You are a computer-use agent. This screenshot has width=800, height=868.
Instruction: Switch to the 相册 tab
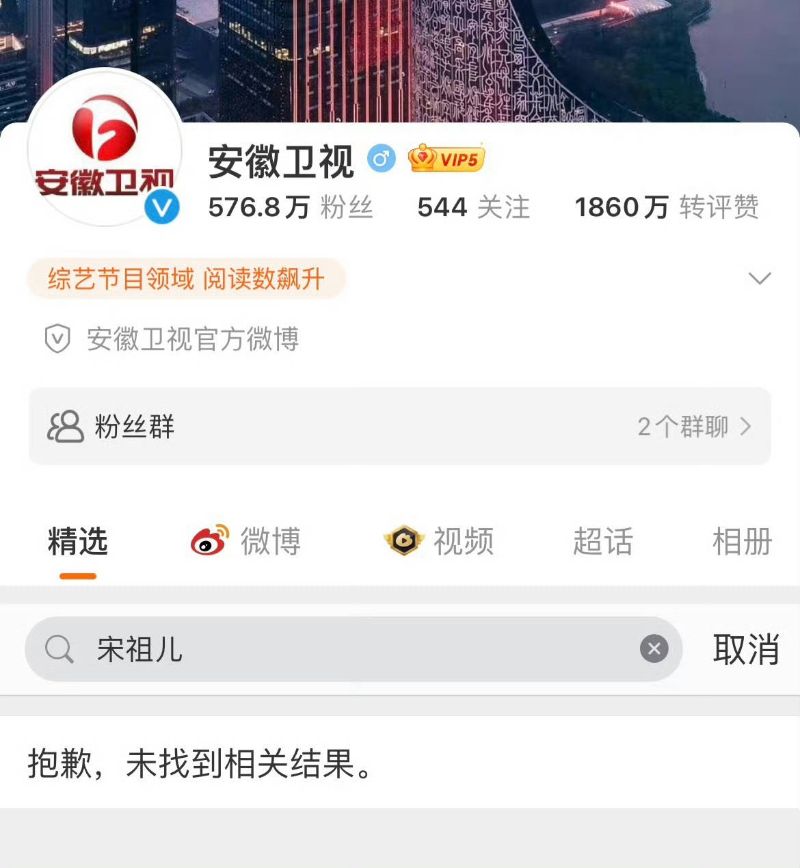[741, 541]
